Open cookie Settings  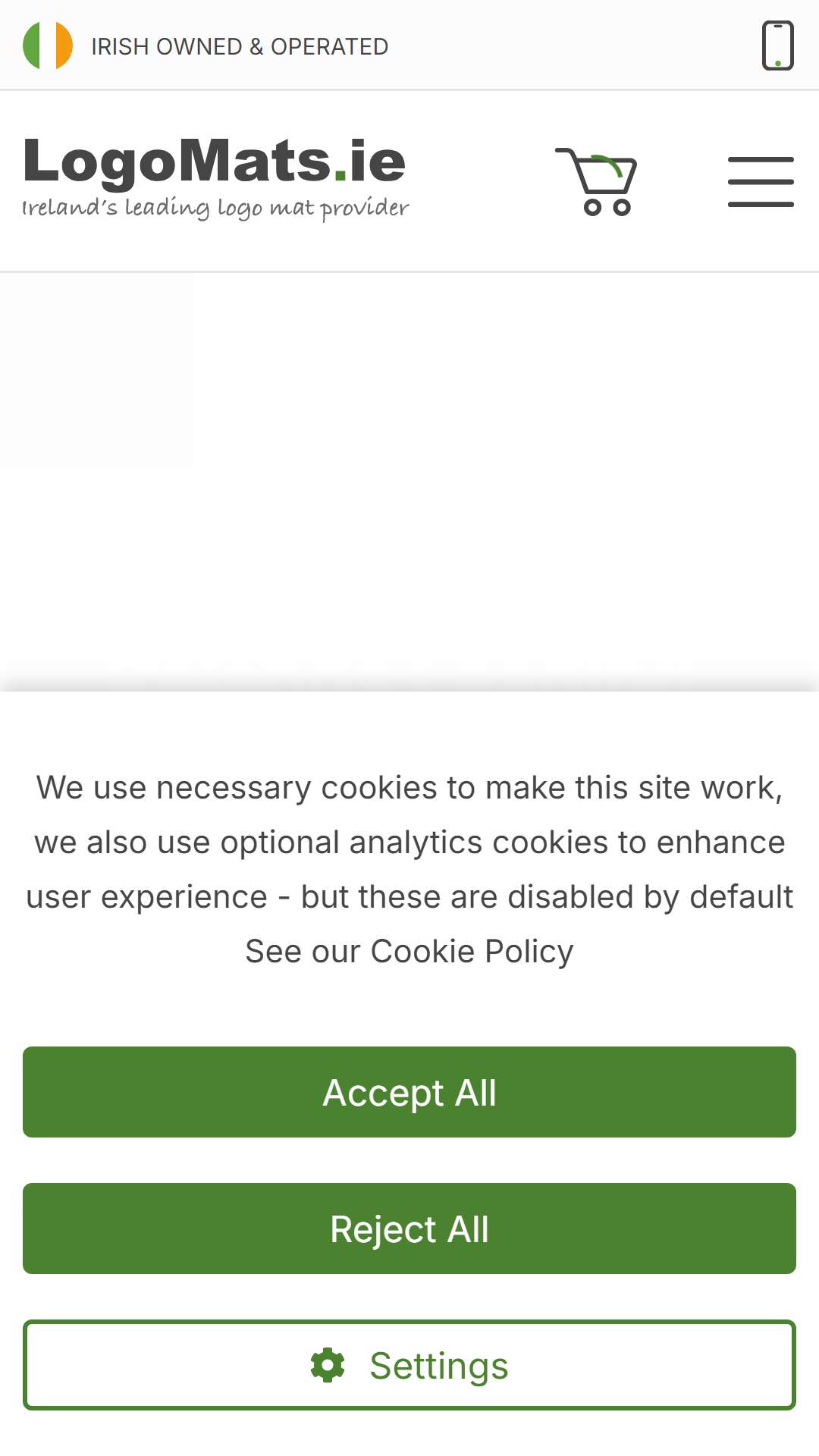[409, 1365]
